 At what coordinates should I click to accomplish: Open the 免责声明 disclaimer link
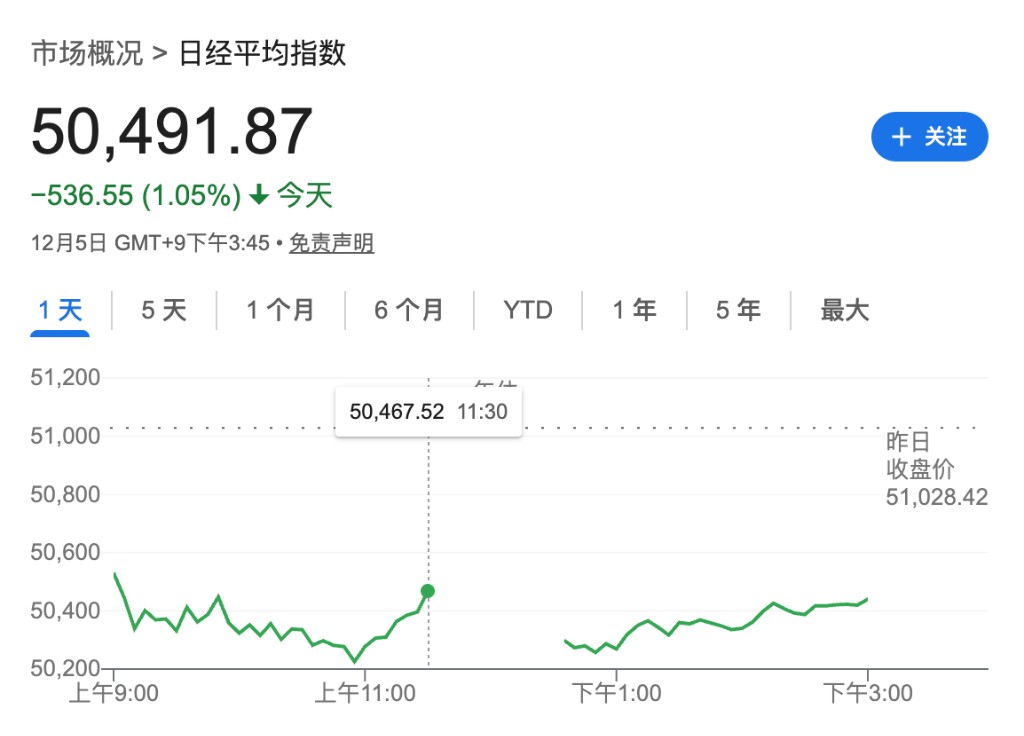(x=331, y=243)
